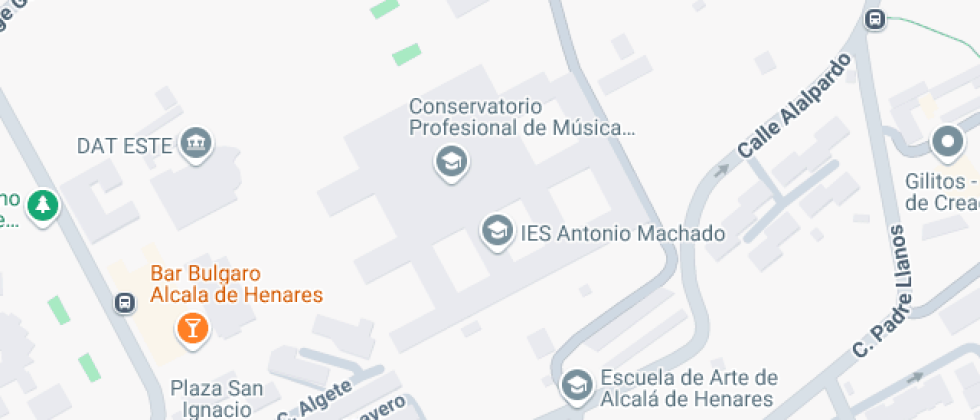The width and height of the screenshot is (980, 420).
Task: Tap the bus stop icon above Calle Alalpardo
Action: coord(876,19)
